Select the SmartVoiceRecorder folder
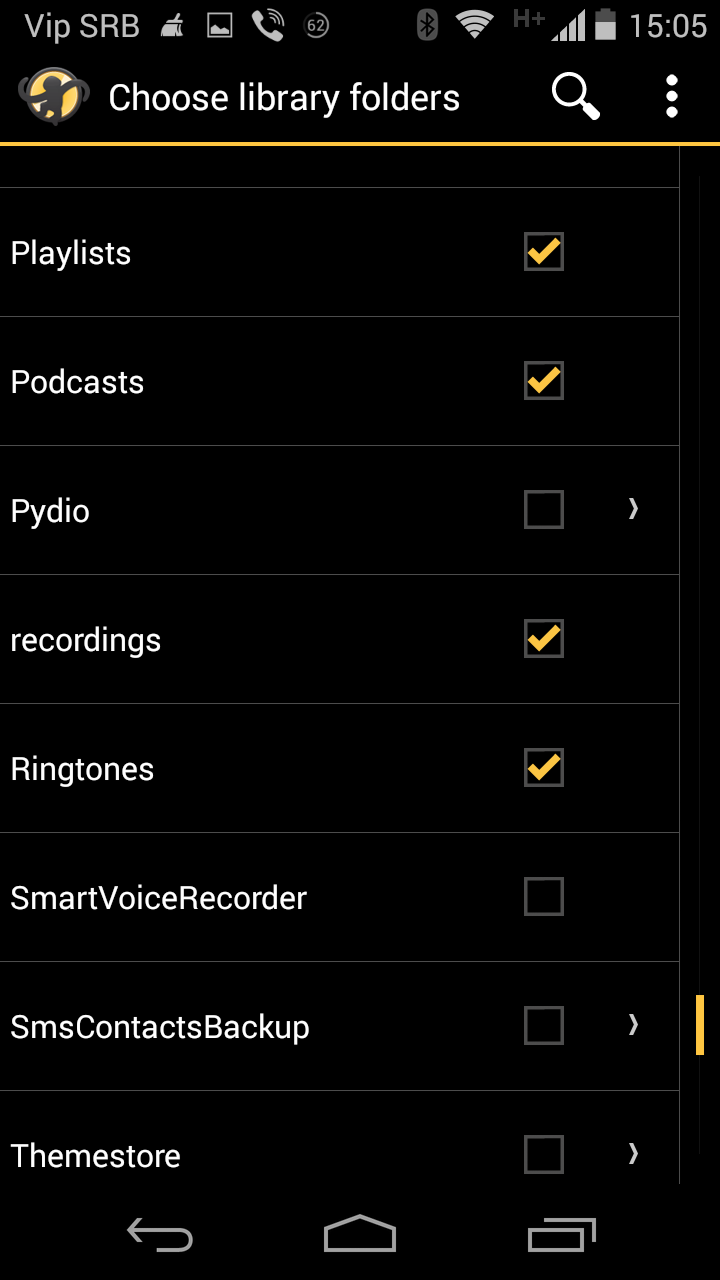The height and width of the screenshot is (1280, 720). [x=544, y=897]
